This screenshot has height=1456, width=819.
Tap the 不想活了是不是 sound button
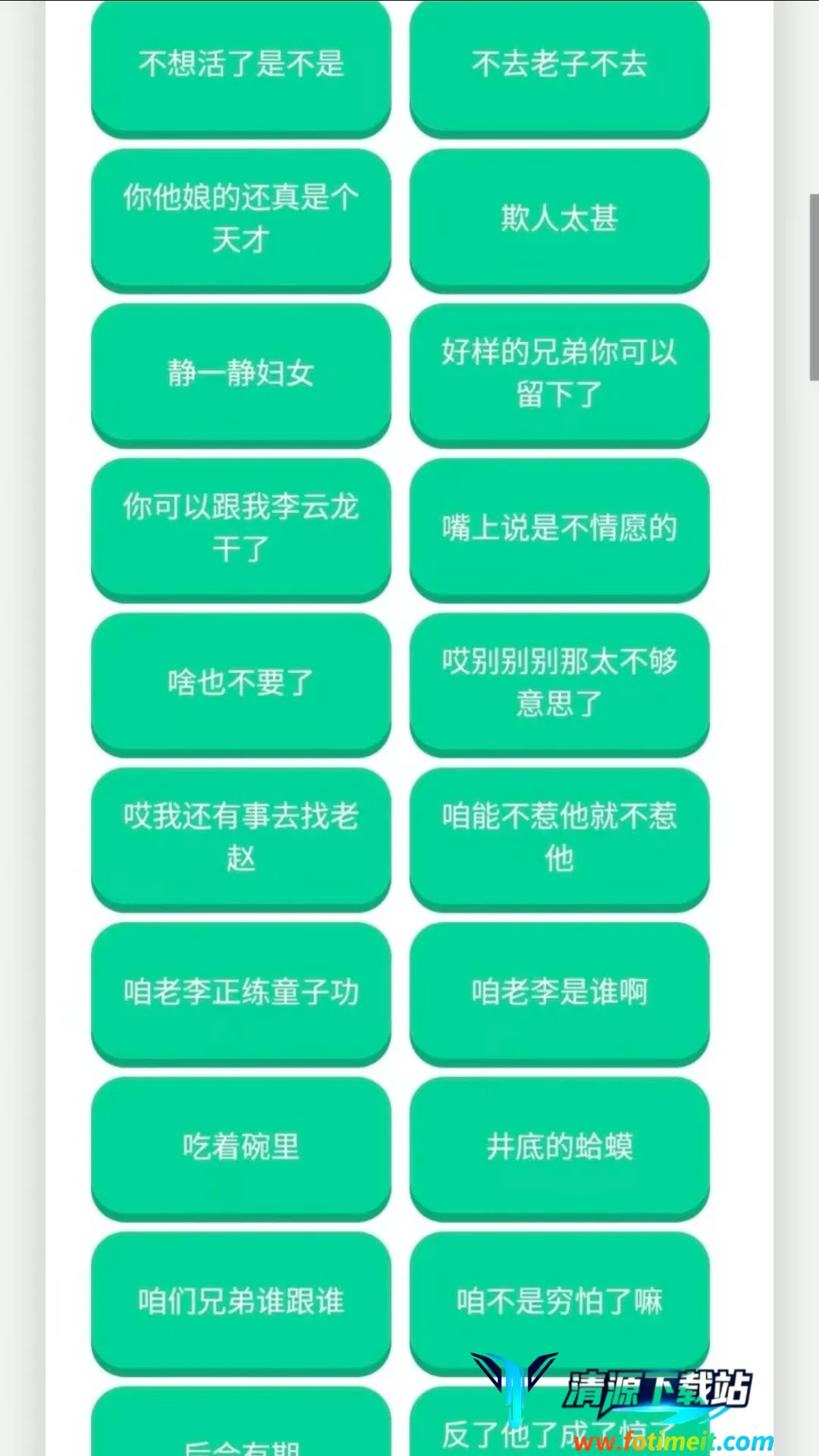(x=241, y=64)
